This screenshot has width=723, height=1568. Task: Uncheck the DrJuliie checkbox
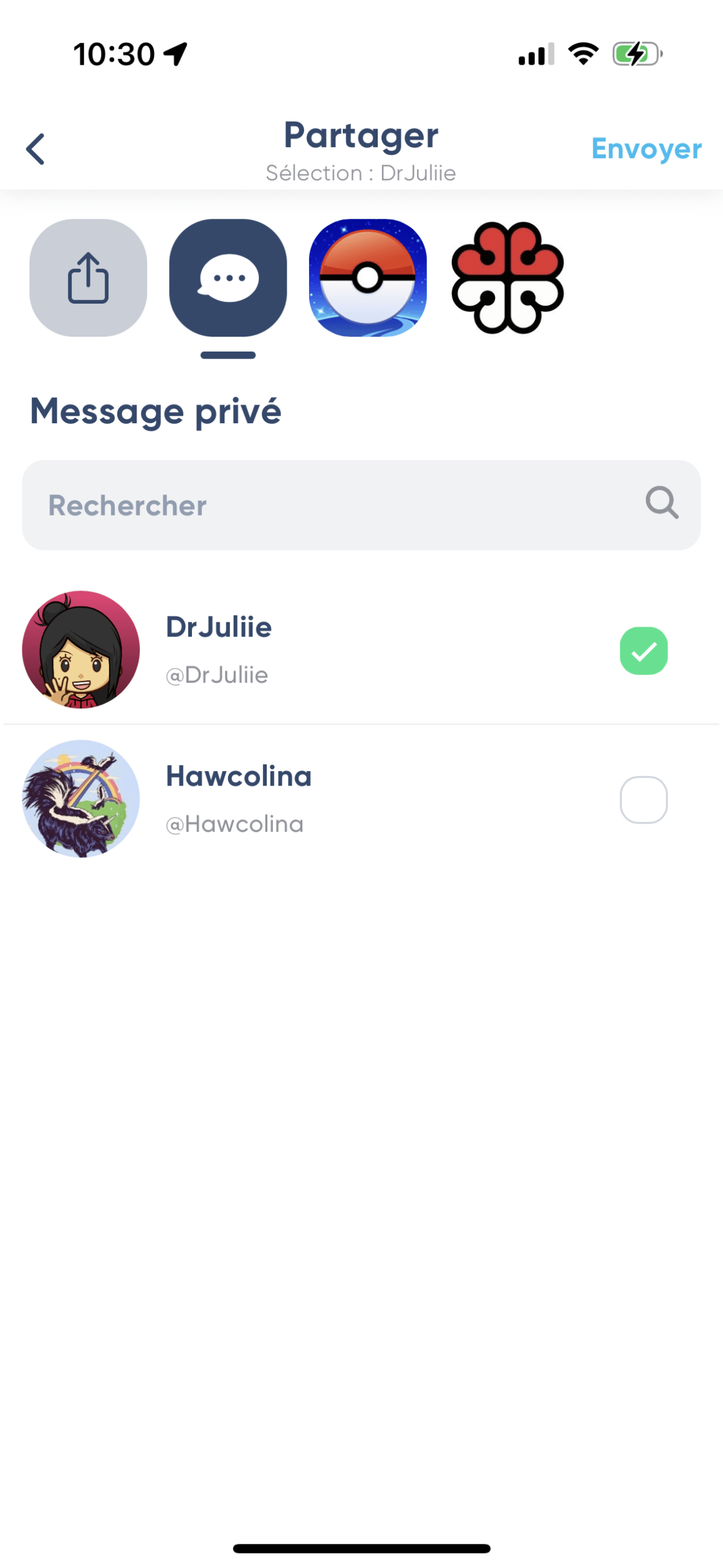click(x=643, y=650)
